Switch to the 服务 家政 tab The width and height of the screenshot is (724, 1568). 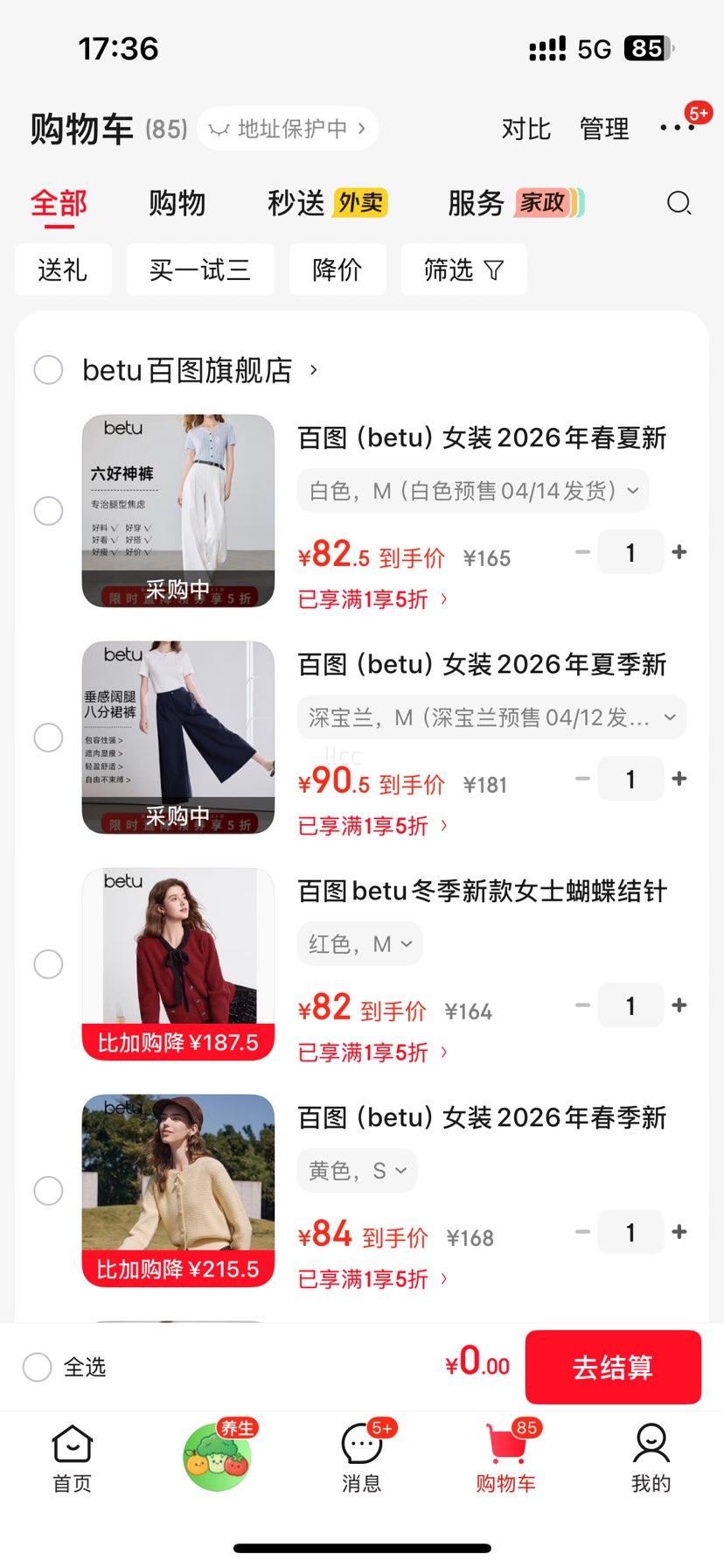pyautogui.click(x=514, y=203)
